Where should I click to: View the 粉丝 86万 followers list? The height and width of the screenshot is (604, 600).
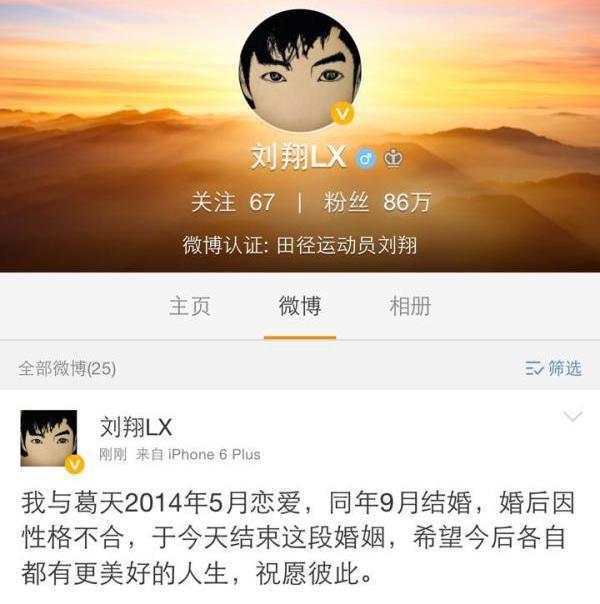click(x=377, y=202)
